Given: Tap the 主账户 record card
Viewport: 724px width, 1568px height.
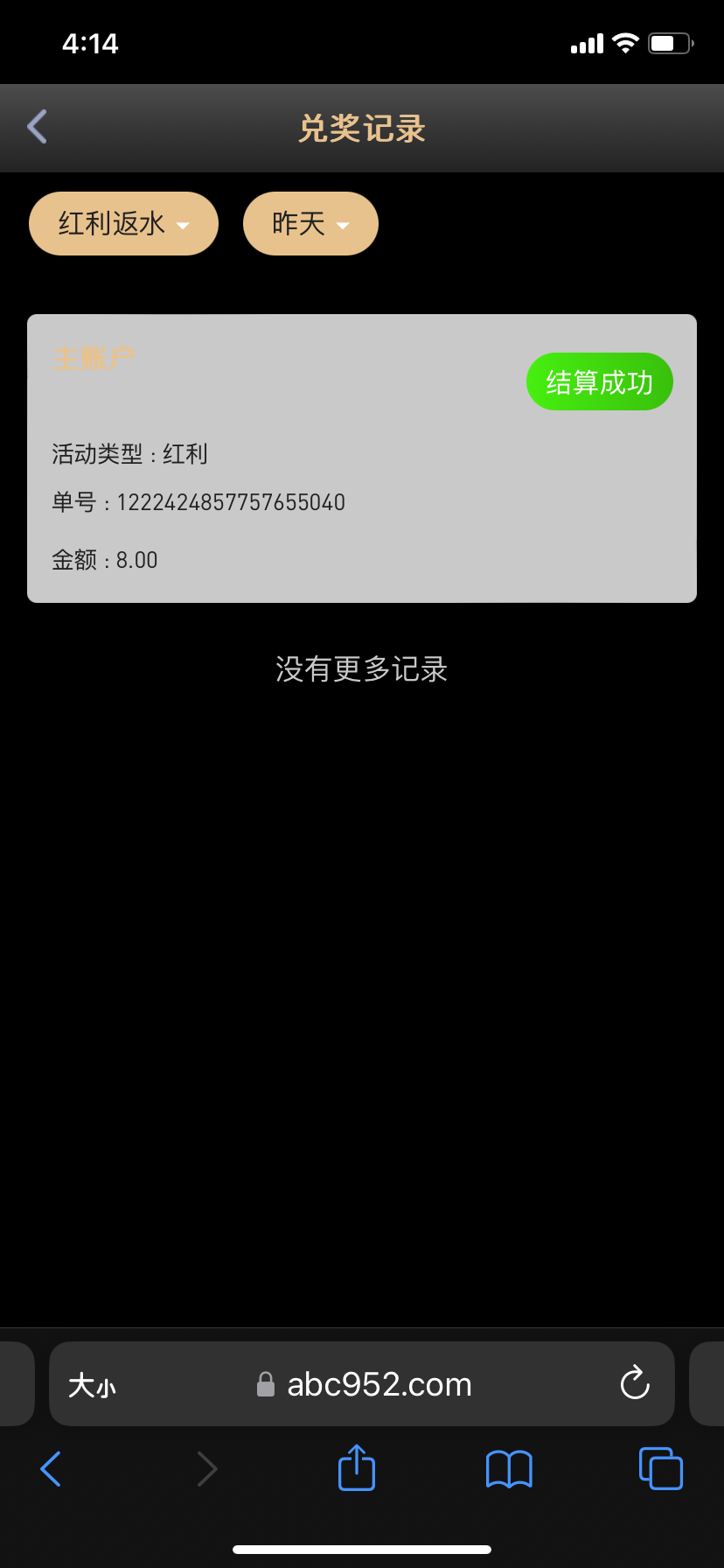Looking at the screenshot, I should click(x=361, y=458).
